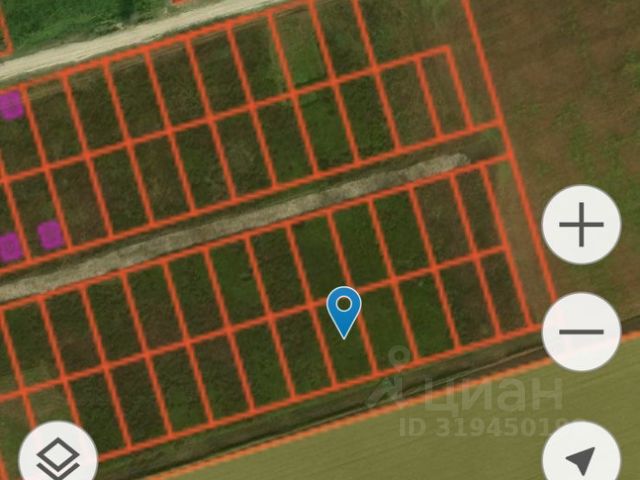
Task: Open the map layers selector
Action: [58, 458]
